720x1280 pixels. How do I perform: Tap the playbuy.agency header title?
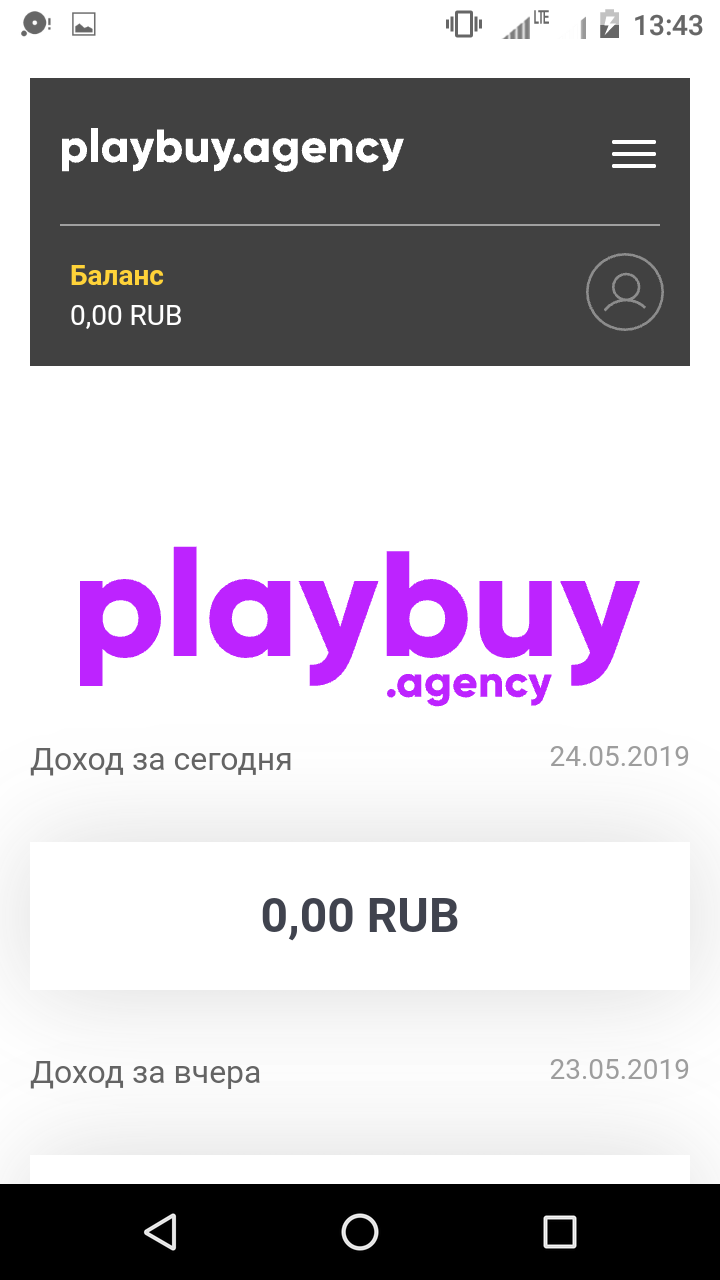point(232,150)
